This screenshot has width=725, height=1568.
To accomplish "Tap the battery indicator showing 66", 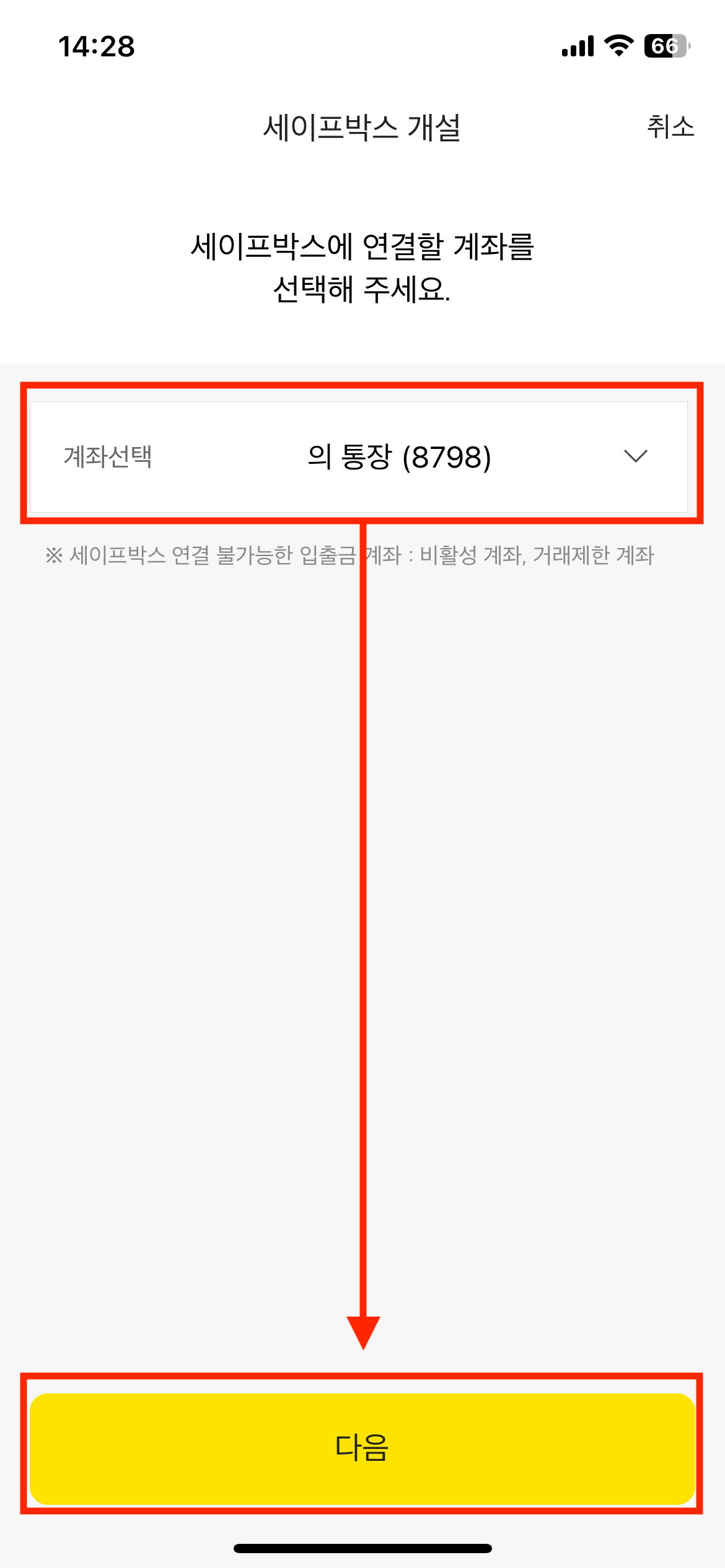I will 666,43.
